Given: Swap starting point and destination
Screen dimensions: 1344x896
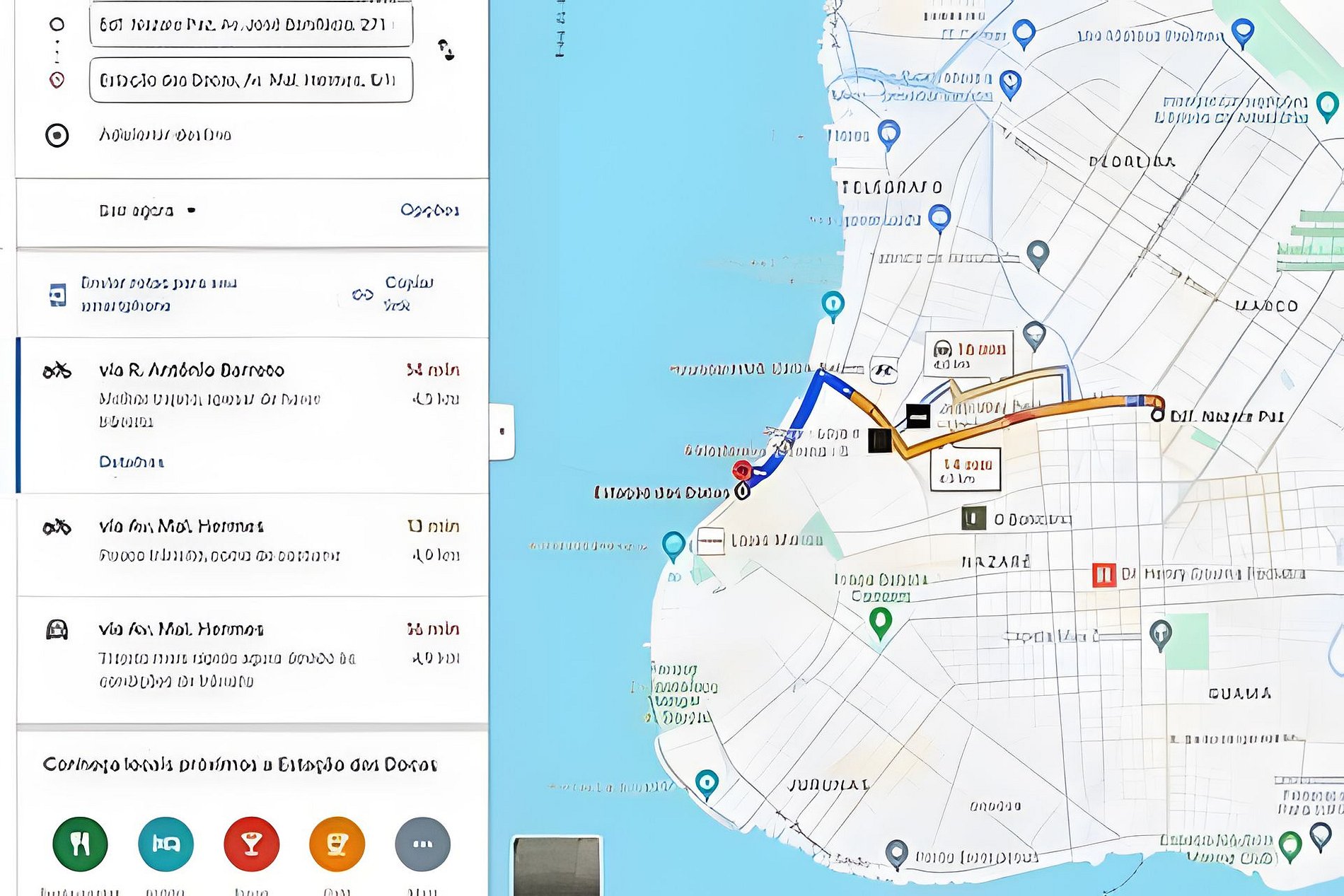Looking at the screenshot, I should [x=446, y=50].
